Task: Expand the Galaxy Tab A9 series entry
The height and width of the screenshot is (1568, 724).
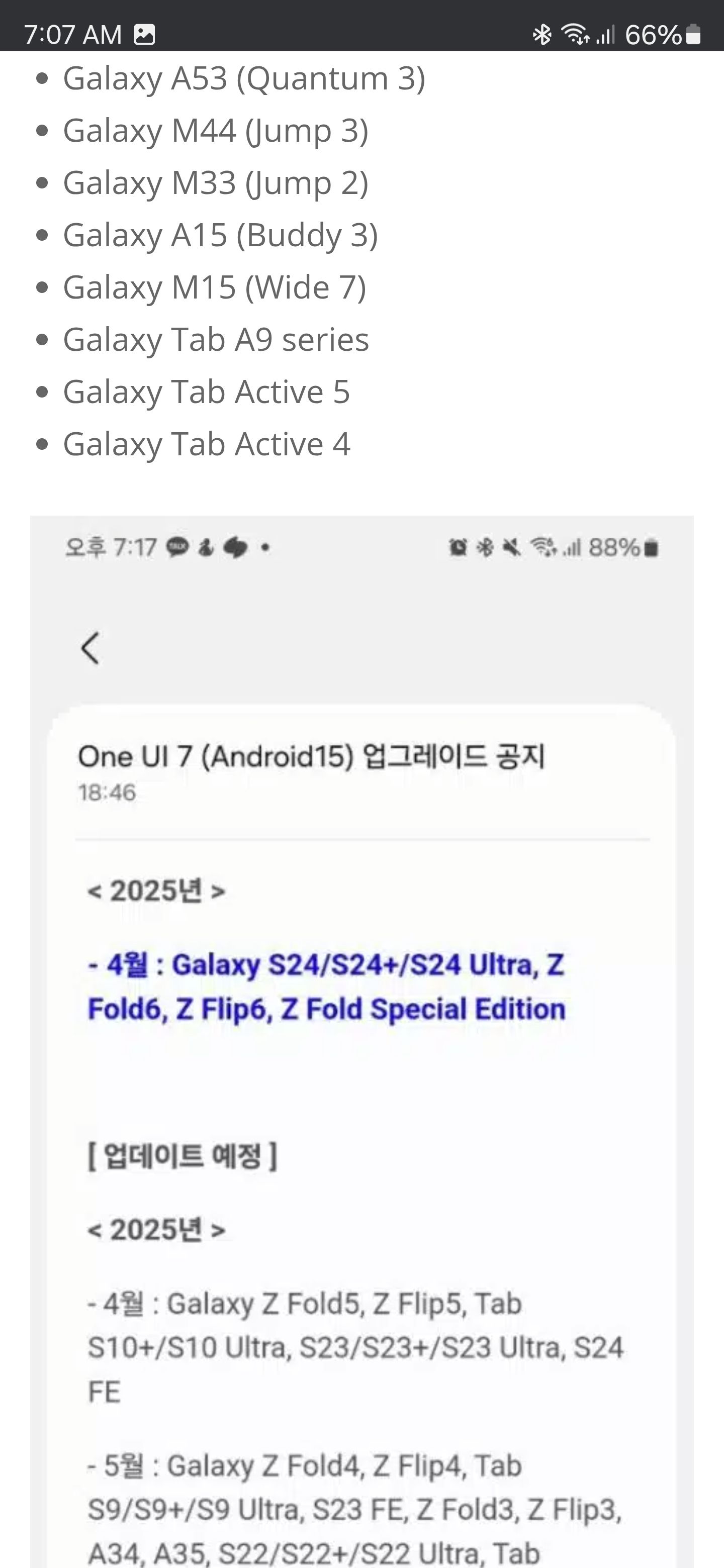Action: (215, 340)
